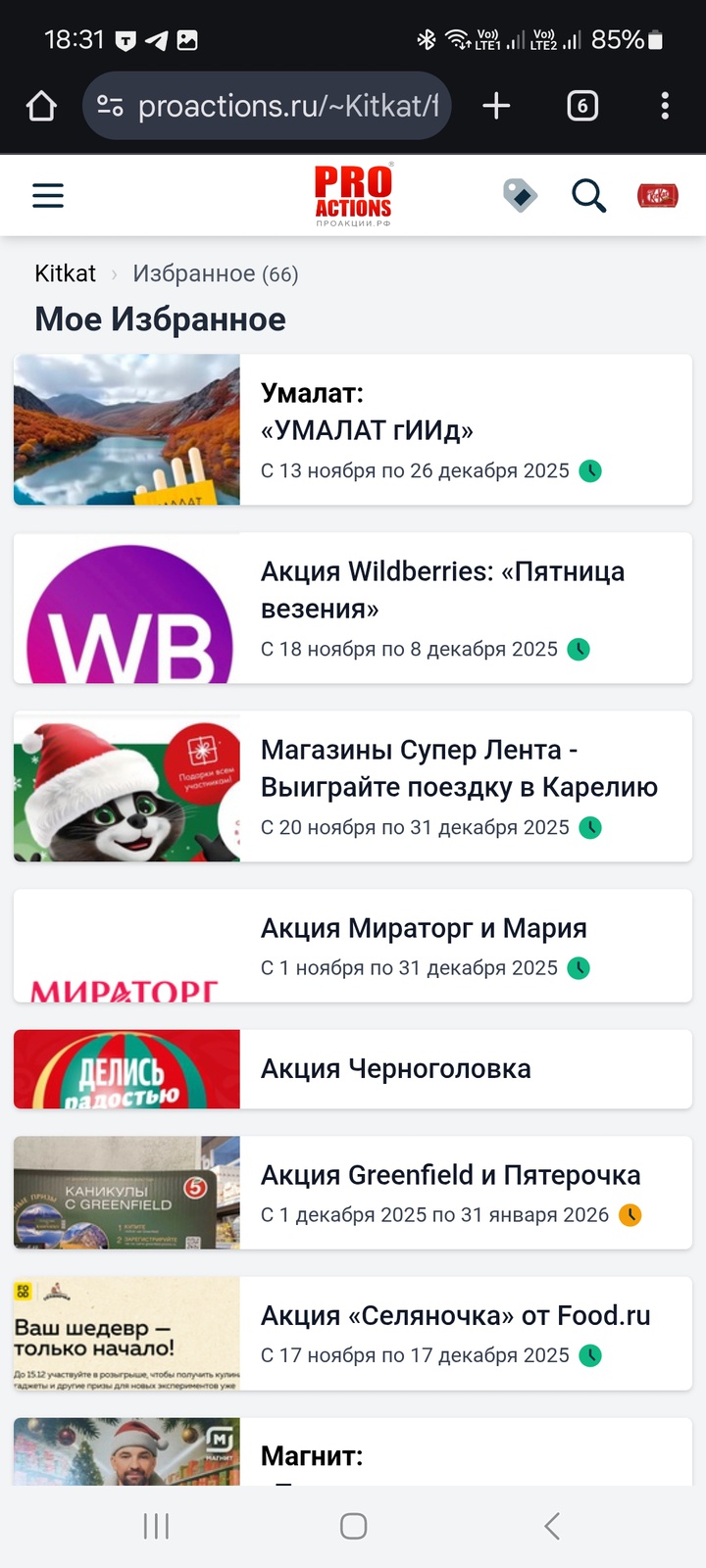This screenshot has height=1568, width=706.
Task: Follow the Kitkat breadcrumb link
Action: click(x=65, y=273)
